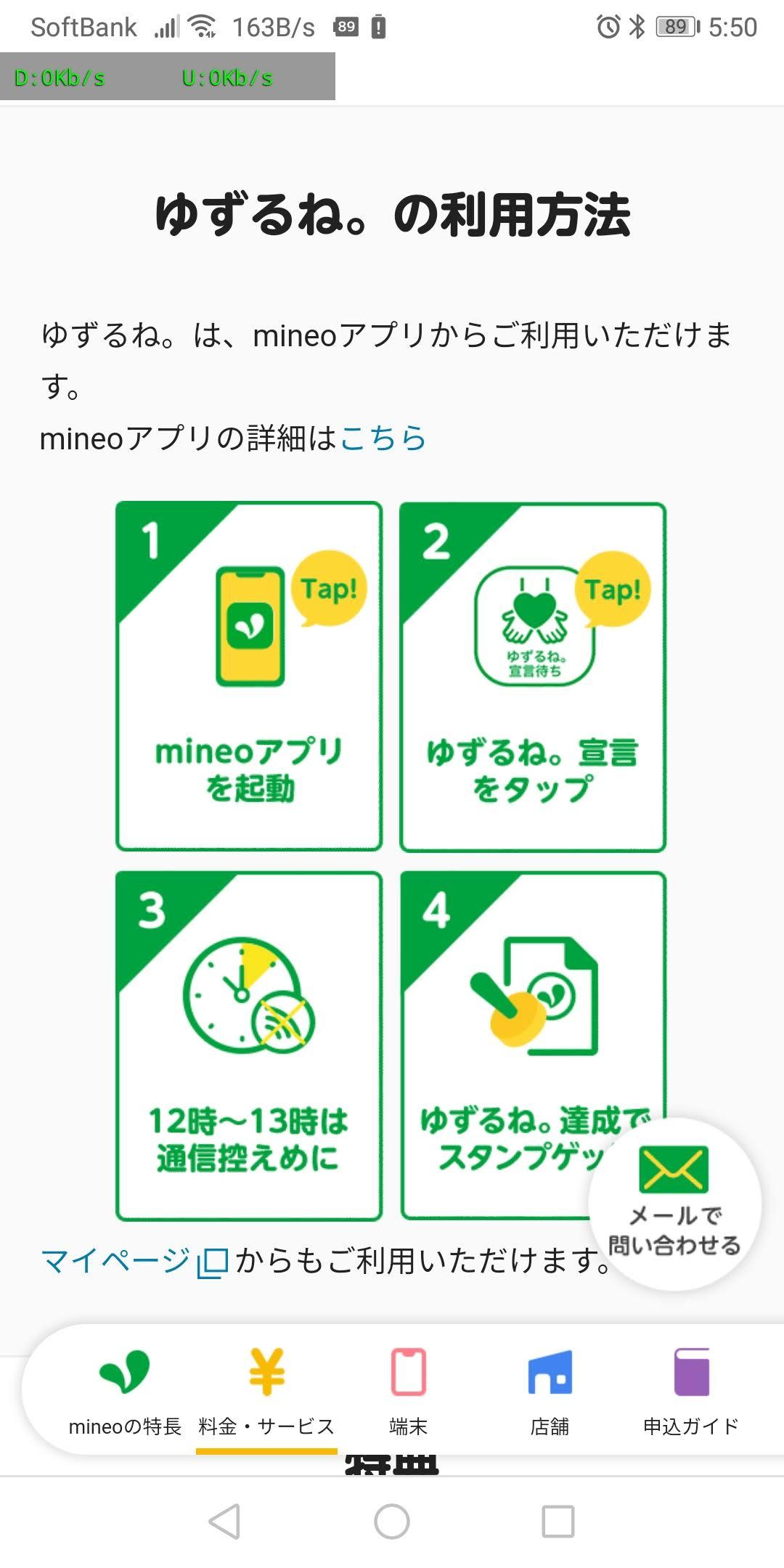Tap the system home button
The image size is (784, 1568).
392,1522
